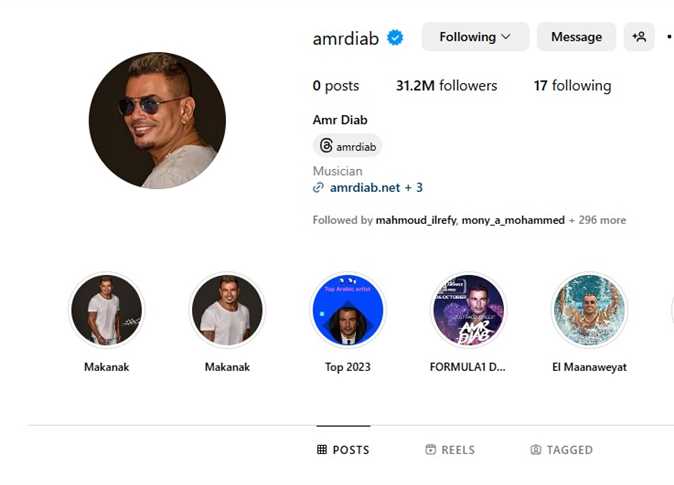
Task: Open the FORMULA1 story highlight
Action: [468, 310]
